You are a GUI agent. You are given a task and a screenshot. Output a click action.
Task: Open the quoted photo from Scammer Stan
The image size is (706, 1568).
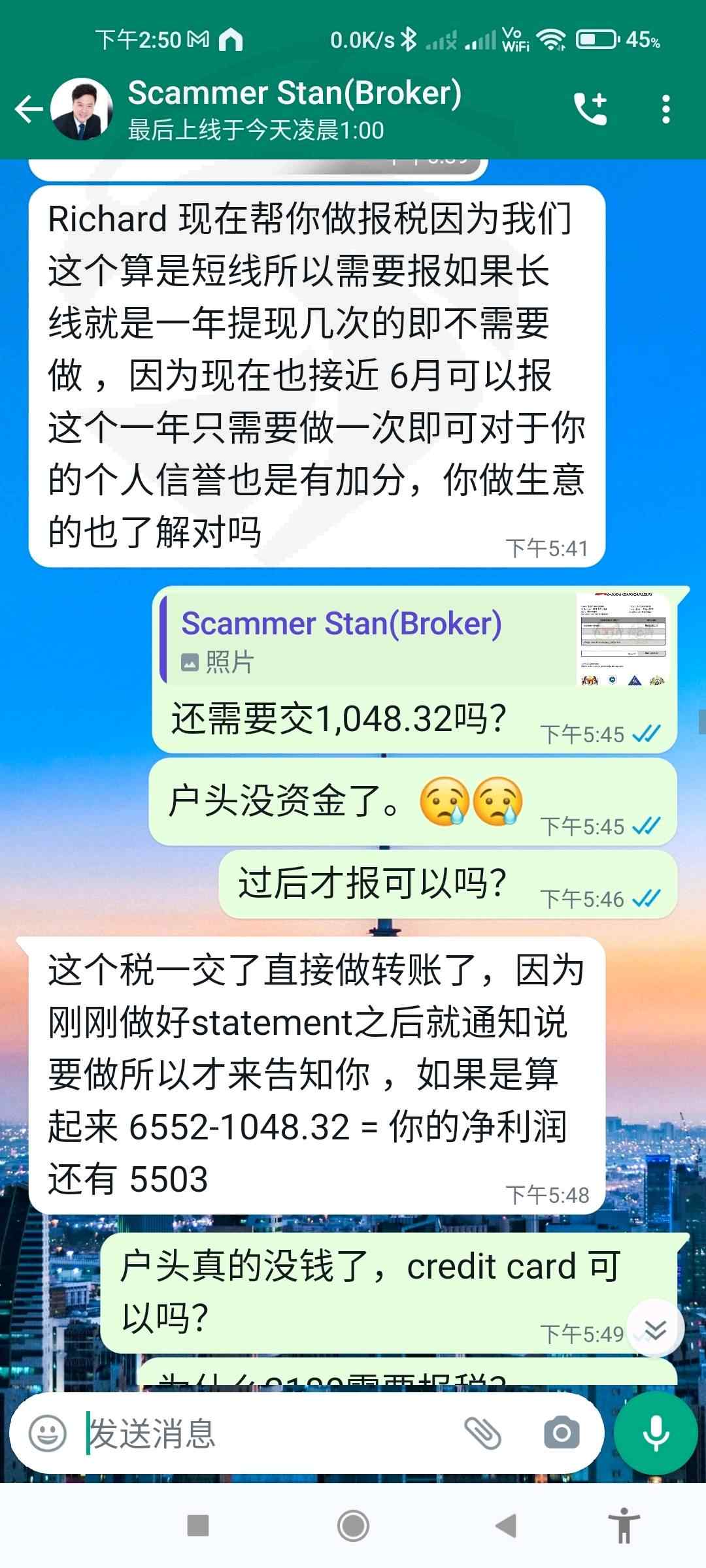[x=623, y=638]
